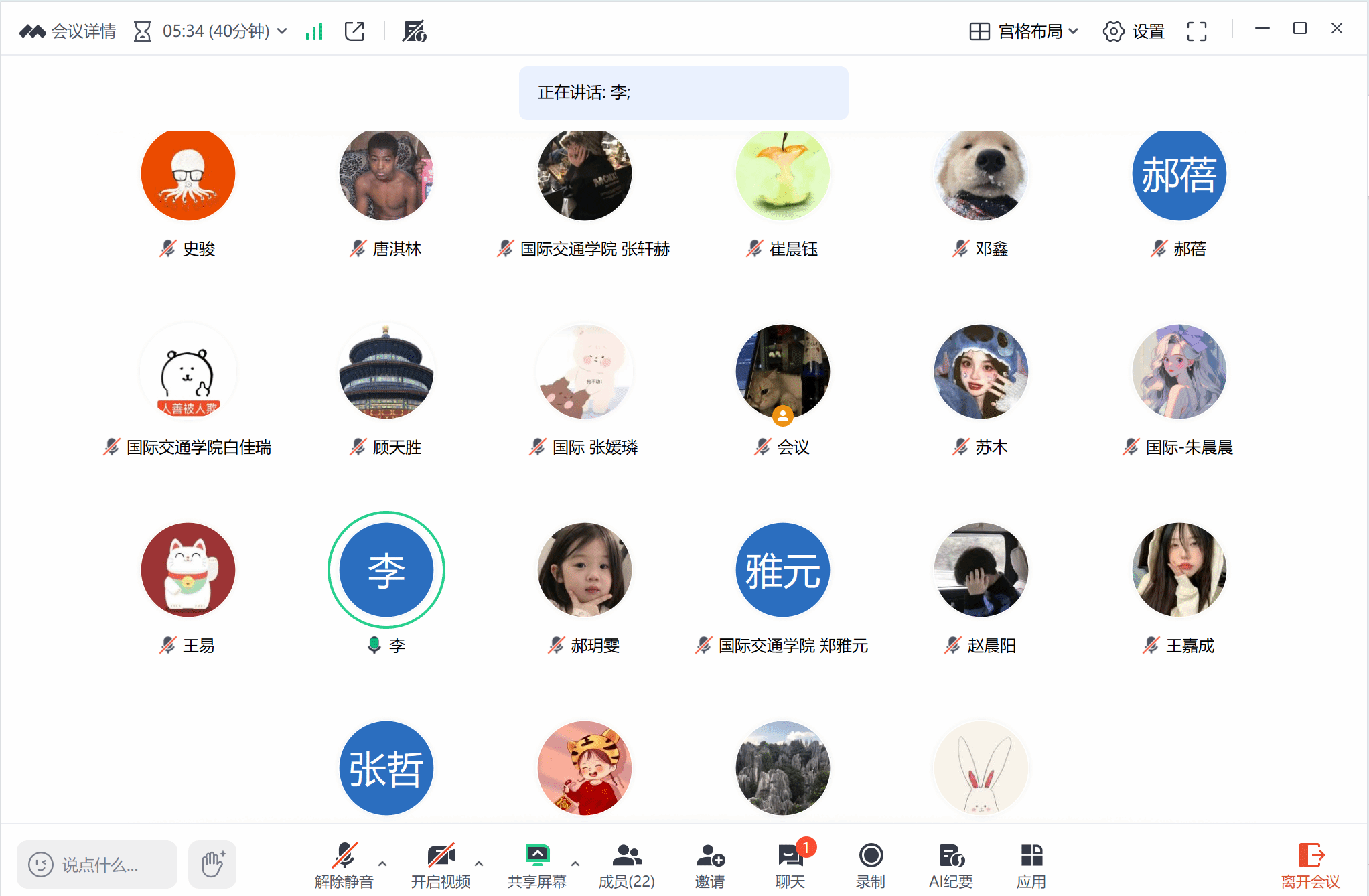
Task: Turn on camera with 开启视频
Action: 441,865
